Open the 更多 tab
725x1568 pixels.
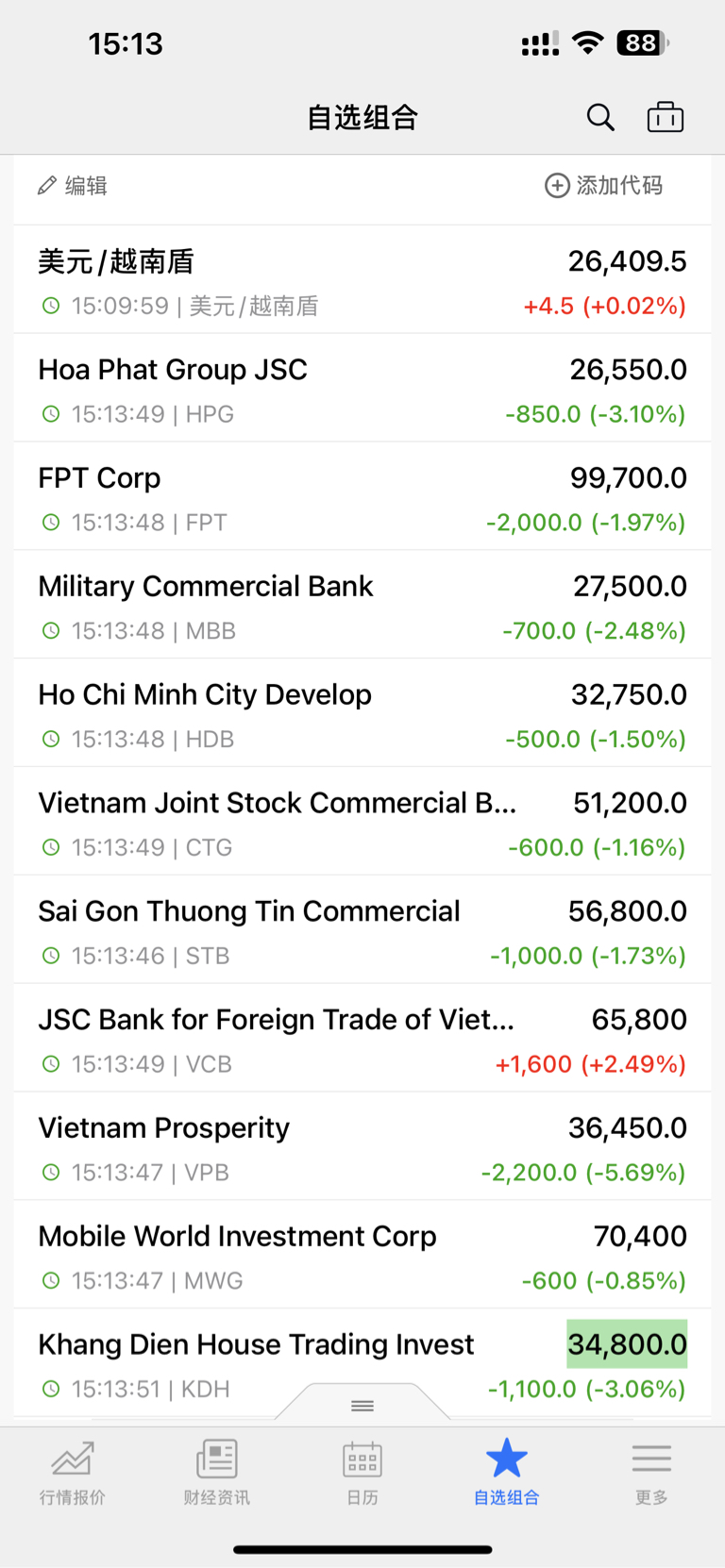[x=651, y=1472]
